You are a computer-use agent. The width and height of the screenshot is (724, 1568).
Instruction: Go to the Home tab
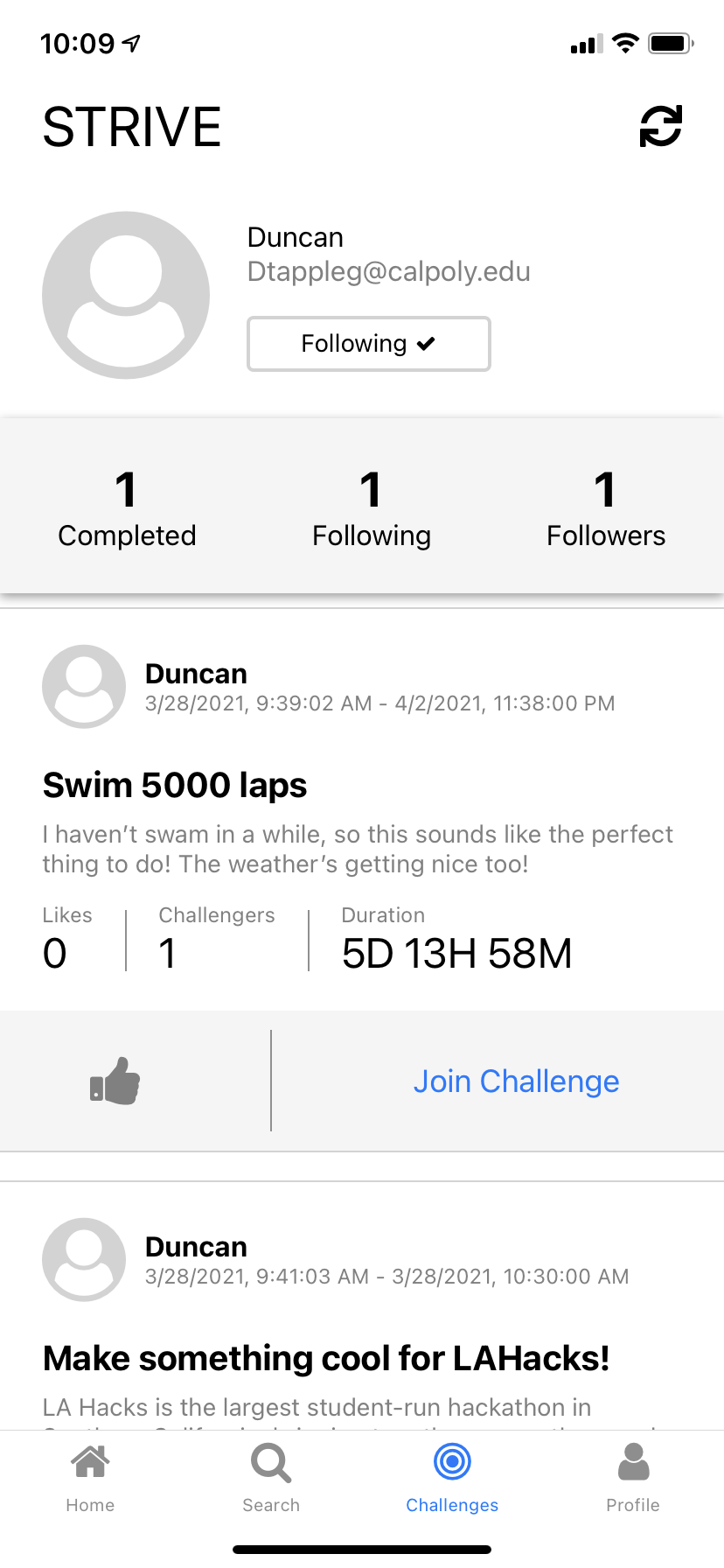tap(90, 1478)
